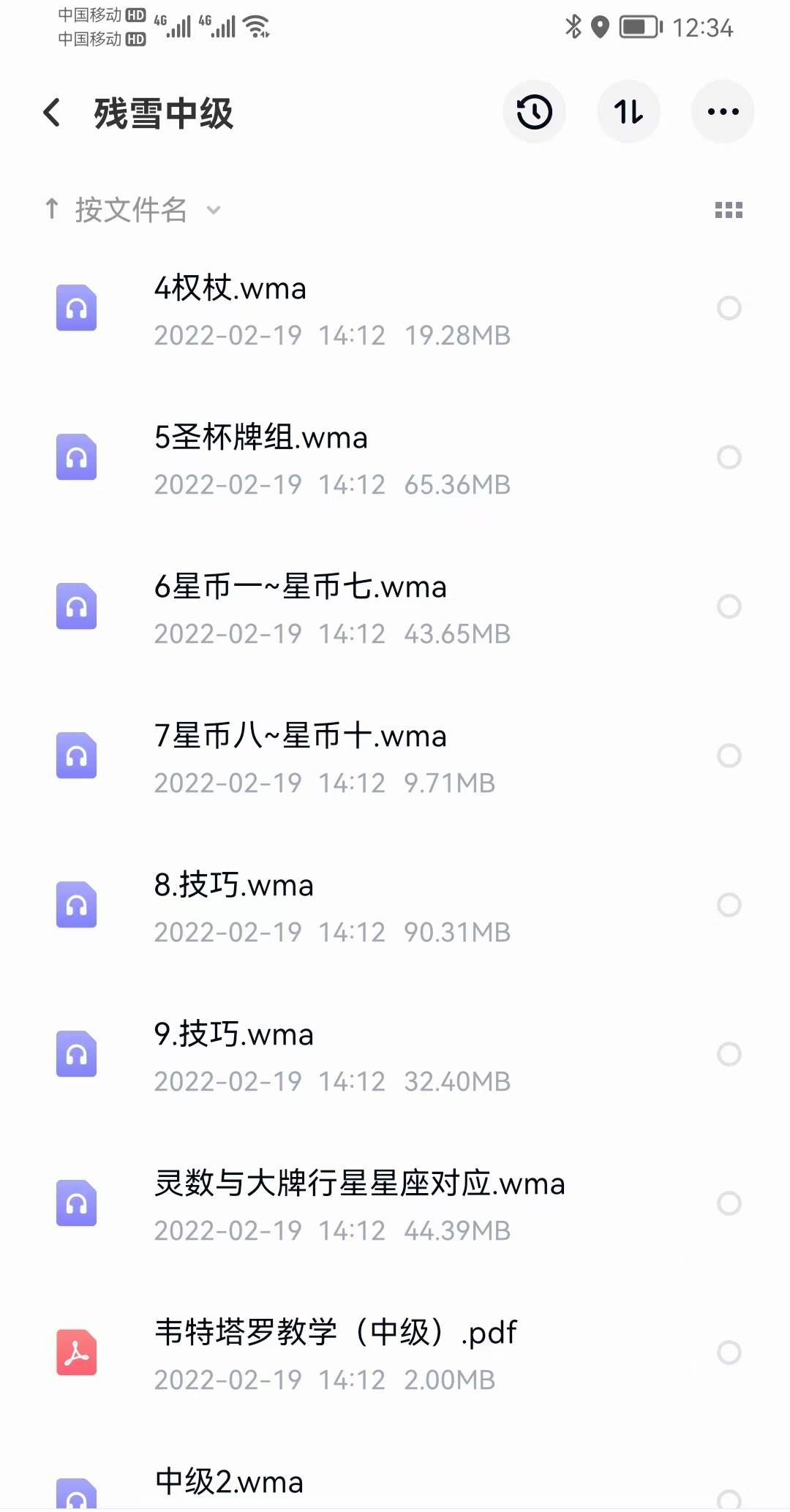Click the back arrow to leave the folder
This screenshot has width=790, height=1512.
50,113
